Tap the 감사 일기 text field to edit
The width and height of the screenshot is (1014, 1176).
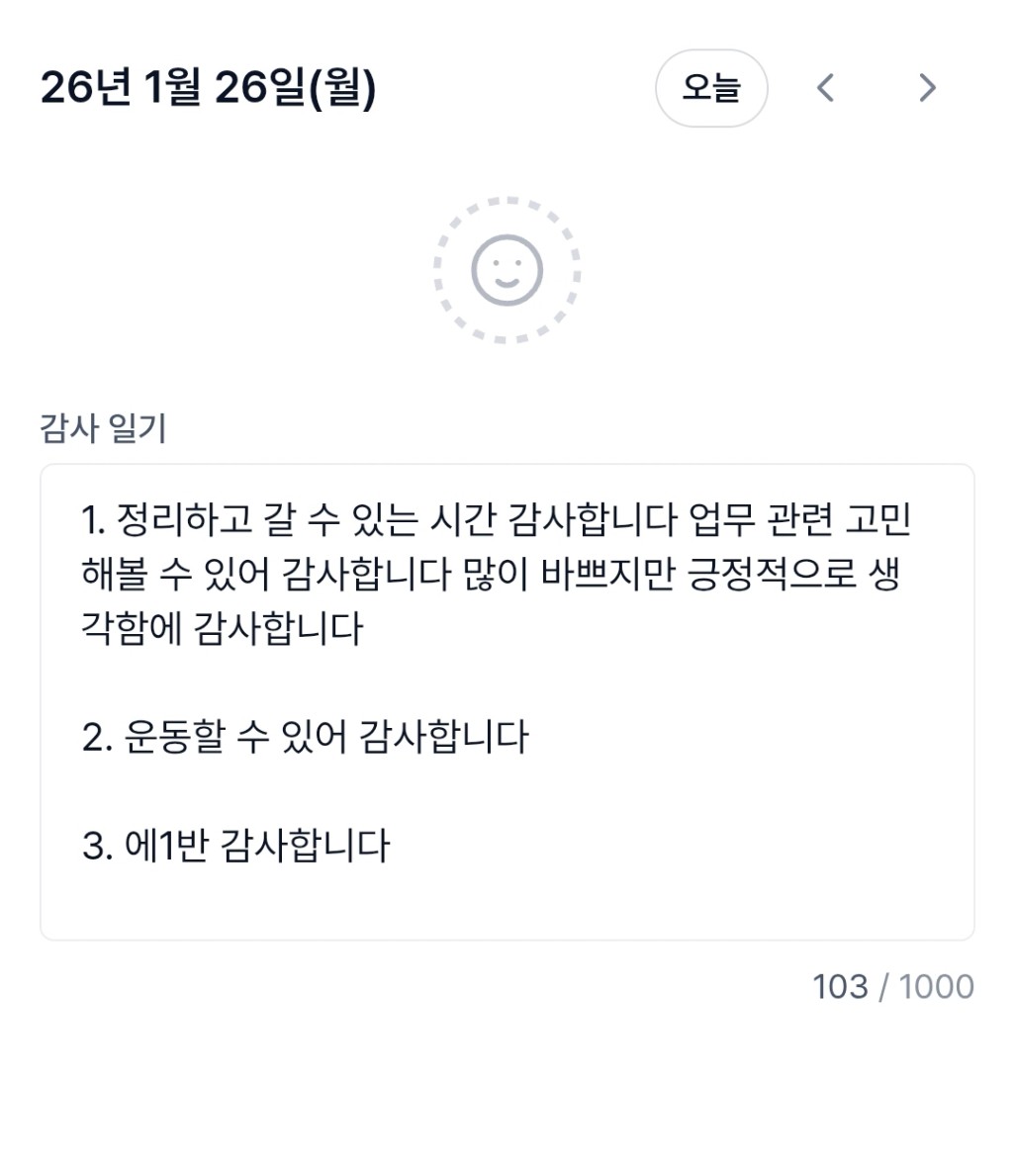(x=507, y=701)
